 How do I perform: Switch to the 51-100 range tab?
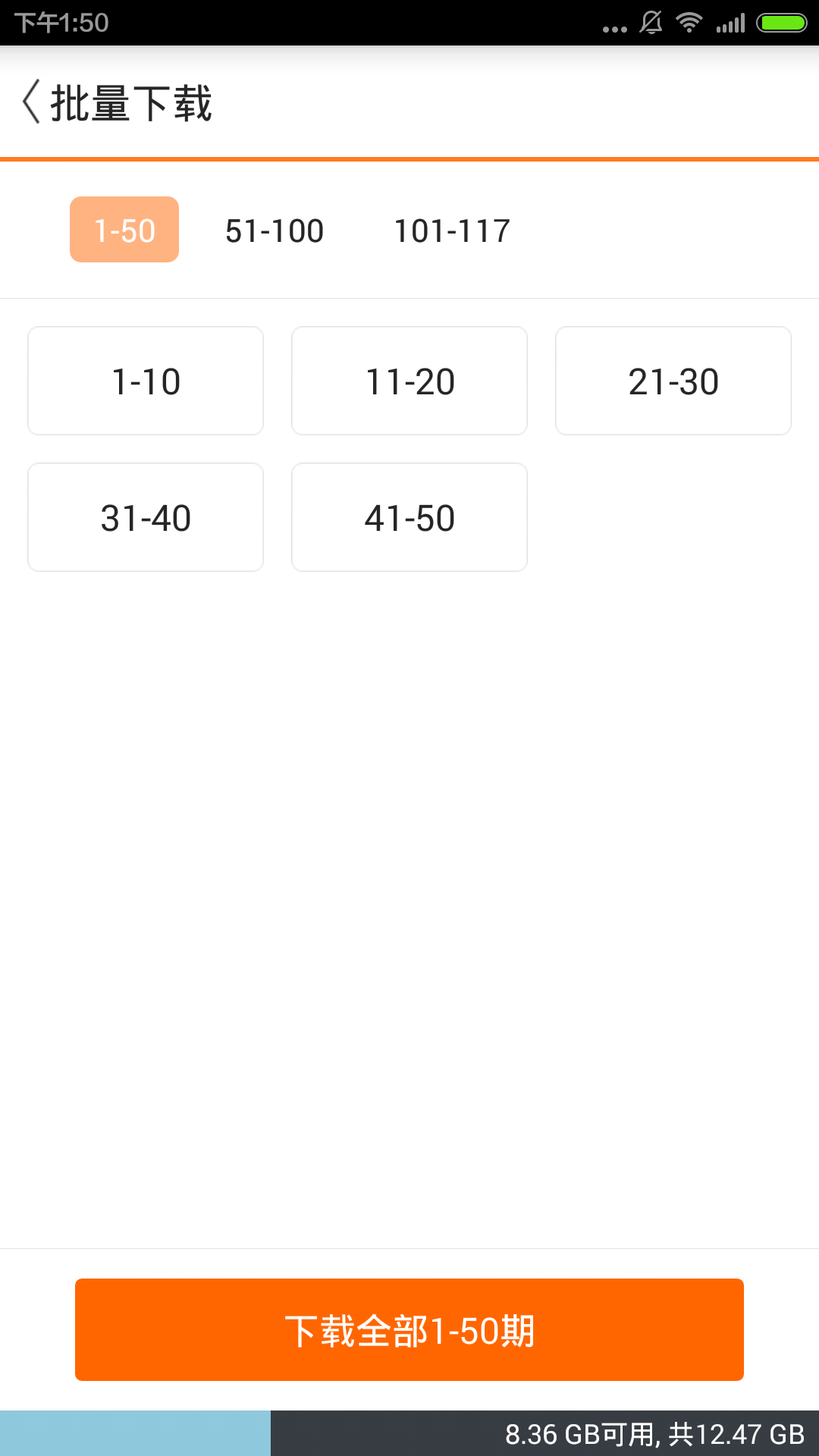[275, 231]
